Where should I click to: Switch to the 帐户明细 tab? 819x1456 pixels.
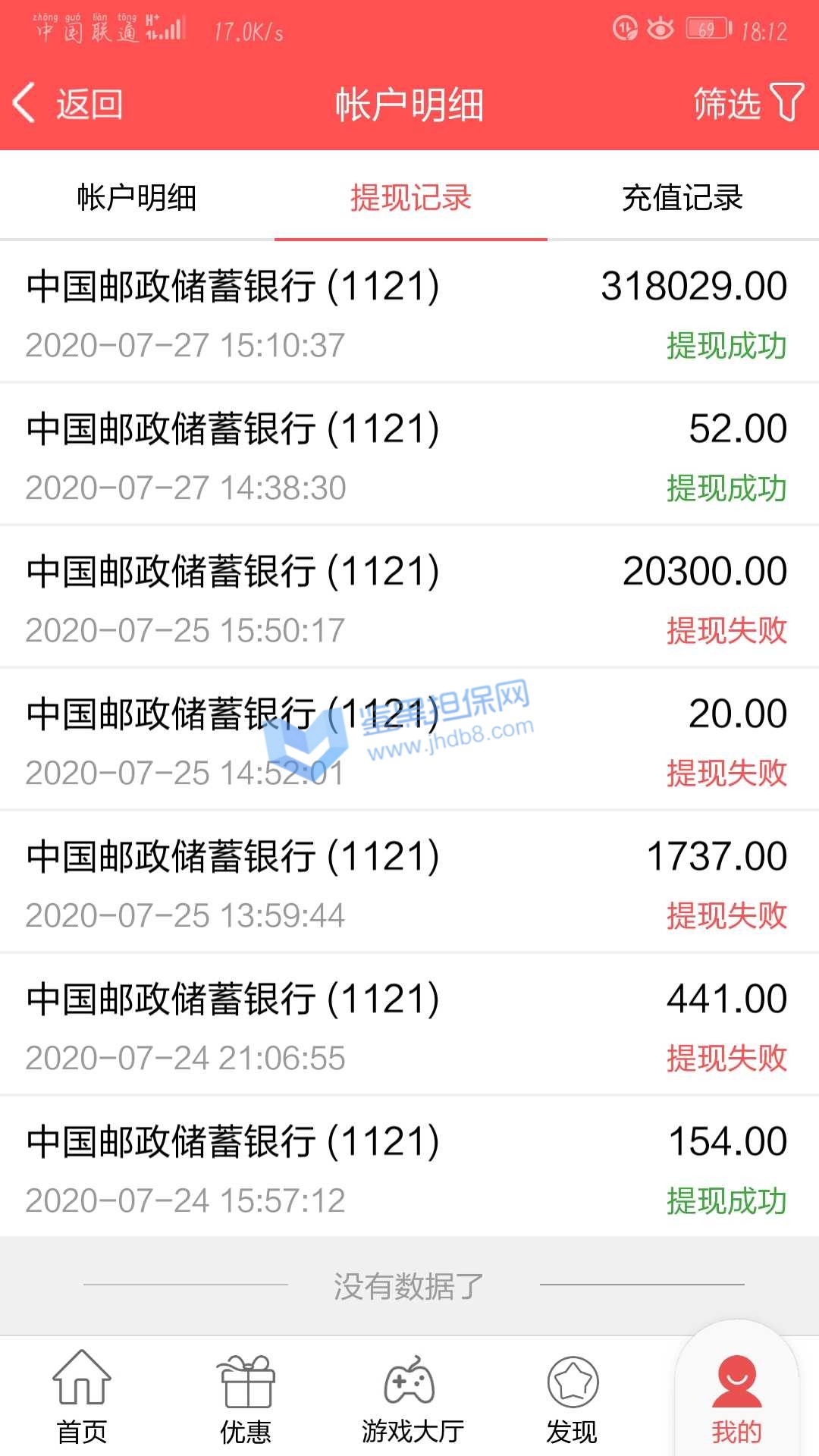point(136,198)
